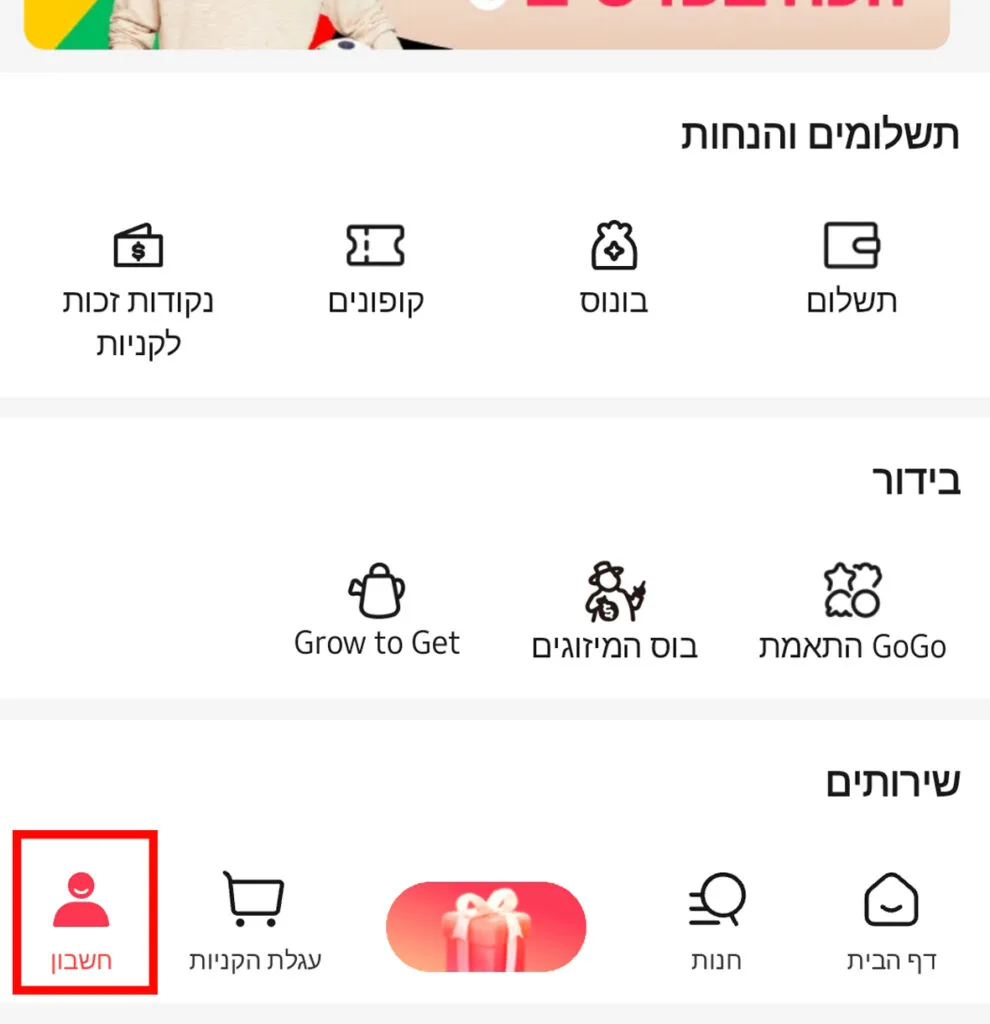
Task: Click the Grow to Get watering can icon
Action: pos(378,592)
